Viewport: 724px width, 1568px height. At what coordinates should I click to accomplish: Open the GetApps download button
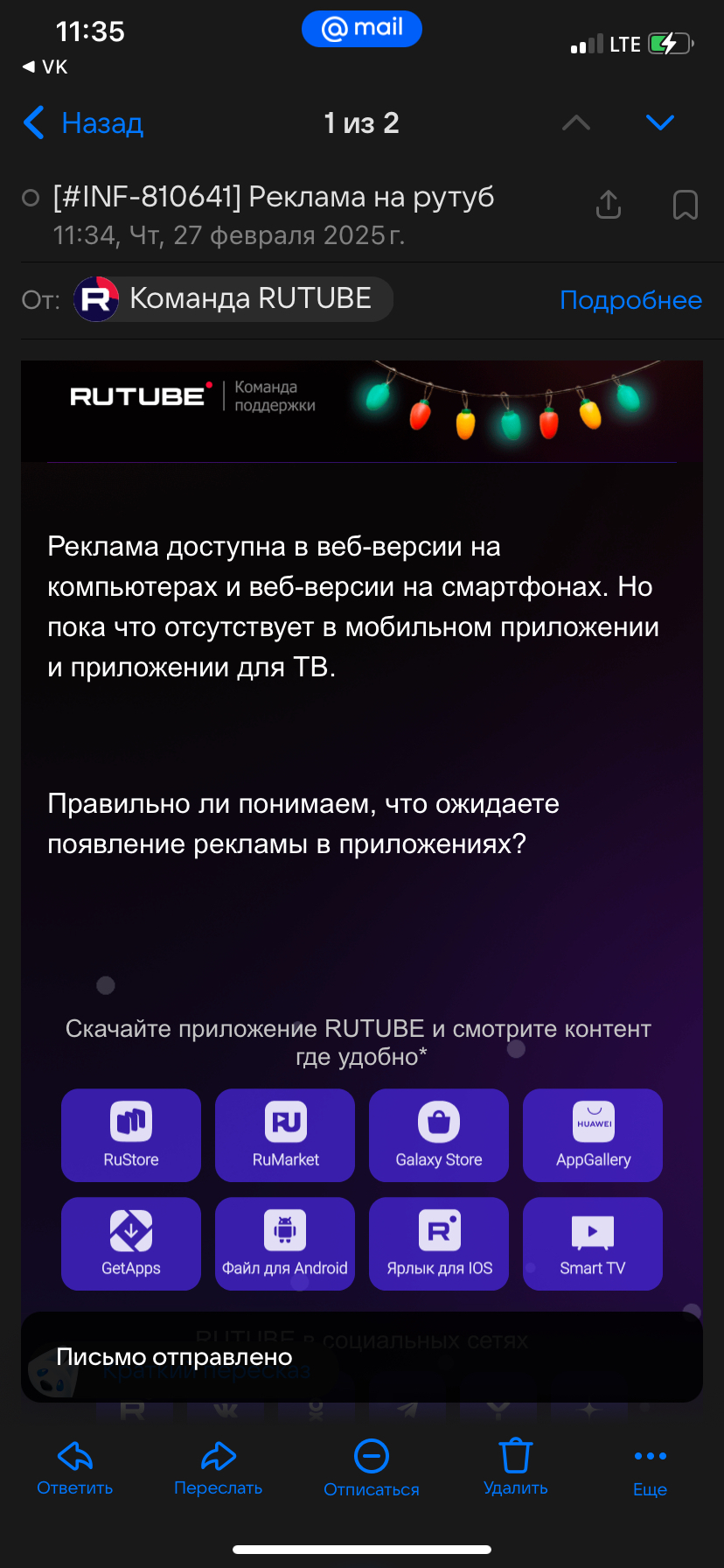[131, 1243]
